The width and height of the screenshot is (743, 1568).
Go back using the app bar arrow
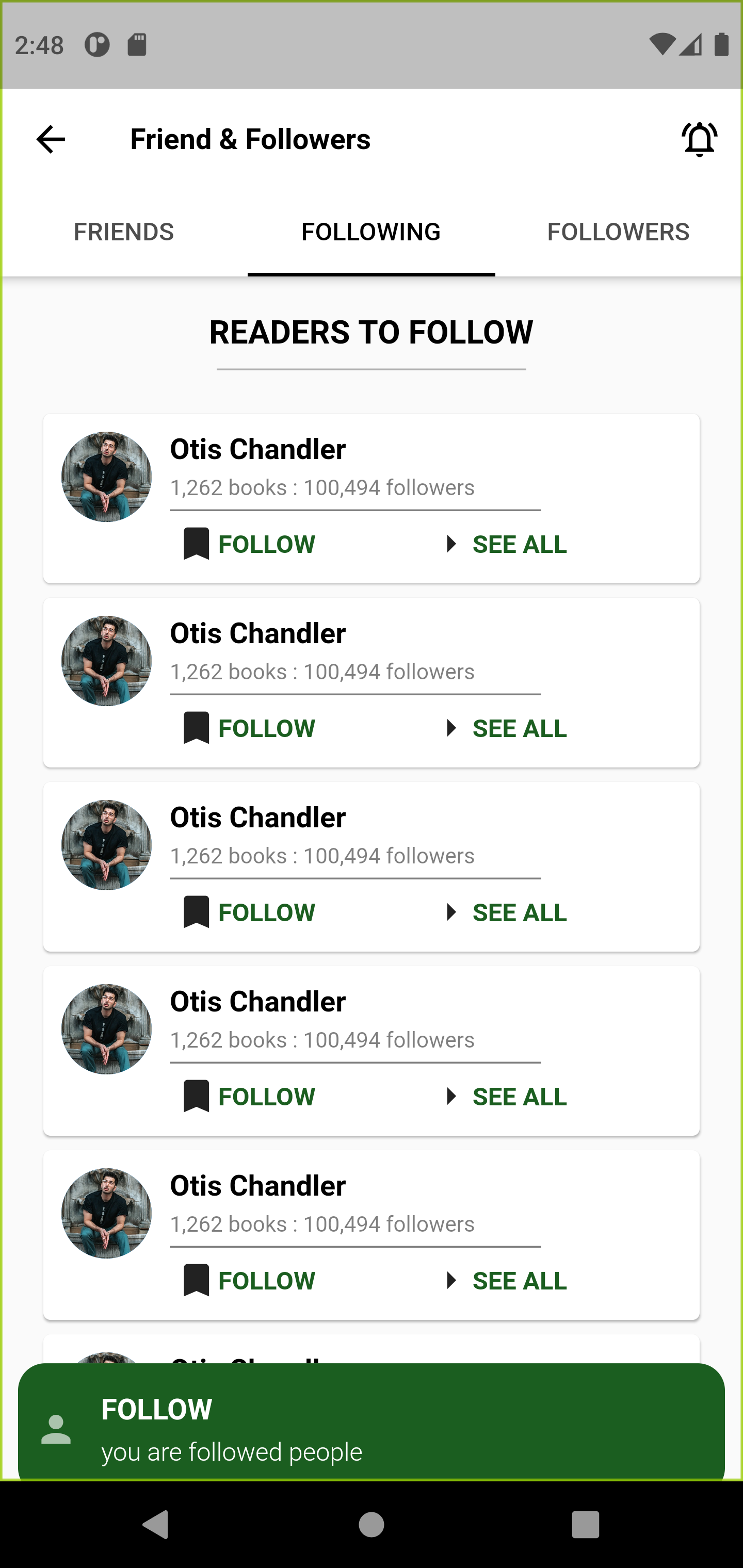(51, 139)
